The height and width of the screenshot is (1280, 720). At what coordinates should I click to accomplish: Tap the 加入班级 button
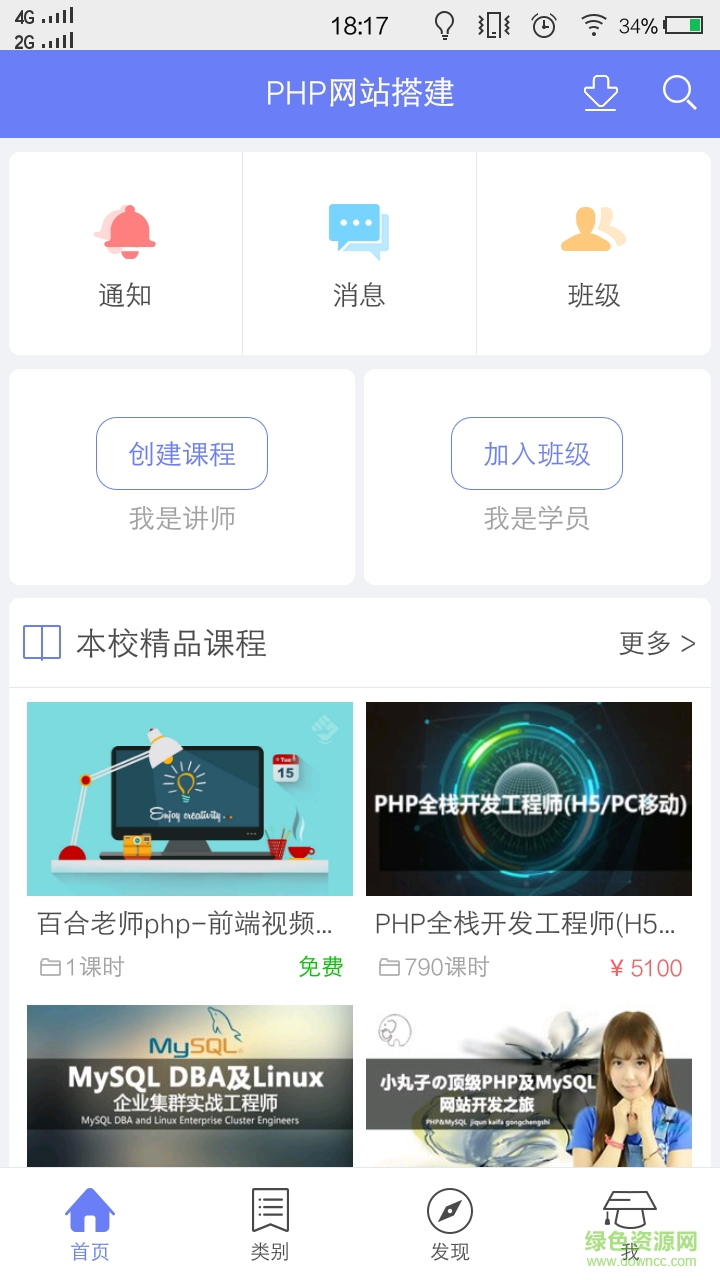[537, 454]
